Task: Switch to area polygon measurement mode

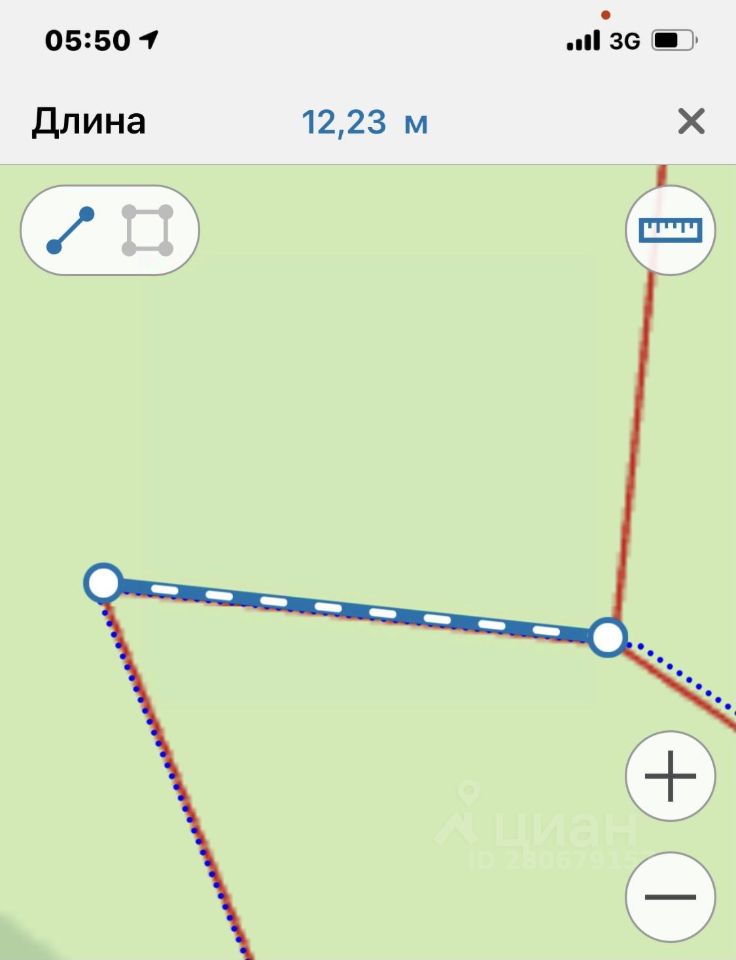Action: (147, 231)
